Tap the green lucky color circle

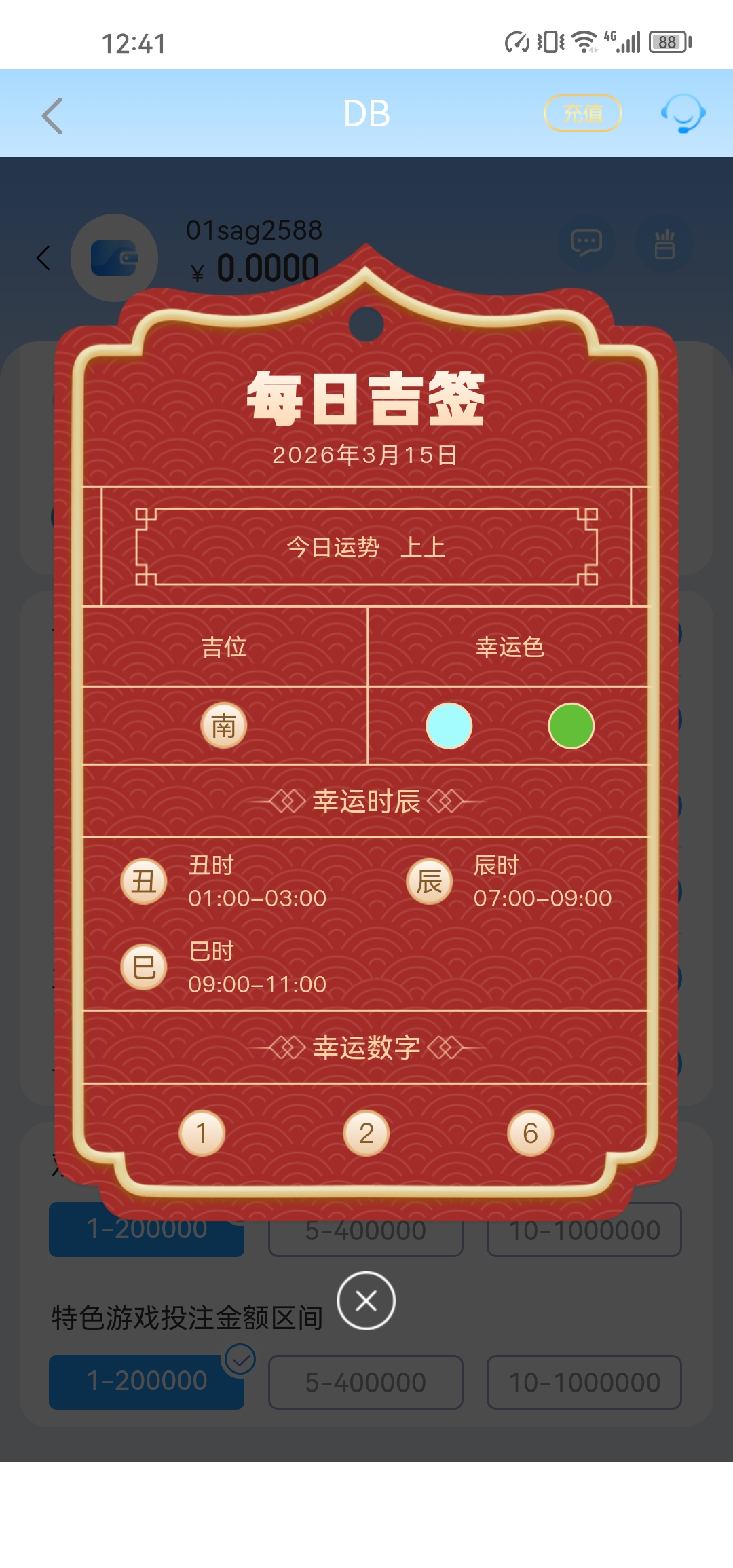pos(570,727)
